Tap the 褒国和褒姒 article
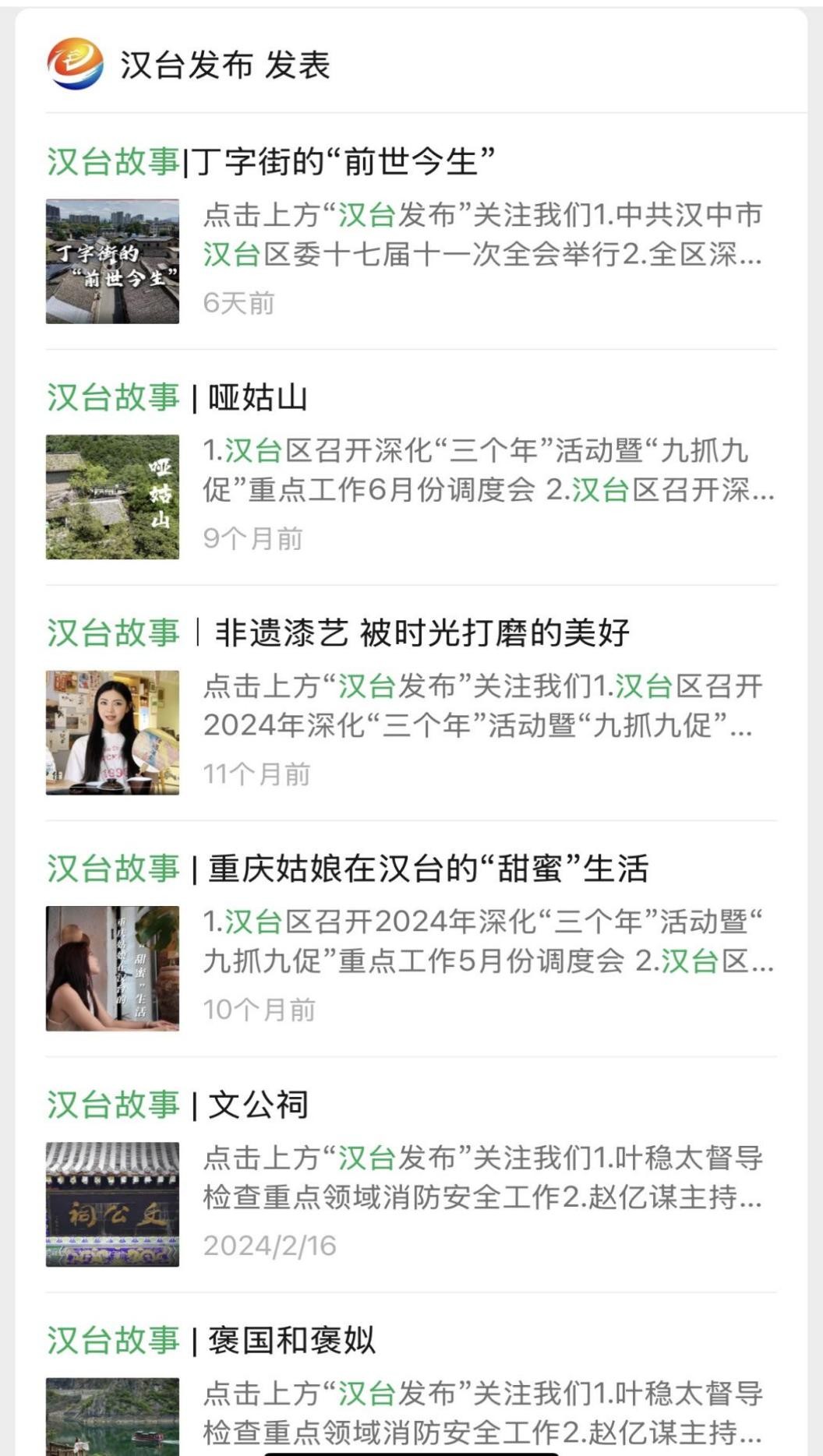The width and height of the screenshot is (823, 1456). click(x=291, y=1341)
